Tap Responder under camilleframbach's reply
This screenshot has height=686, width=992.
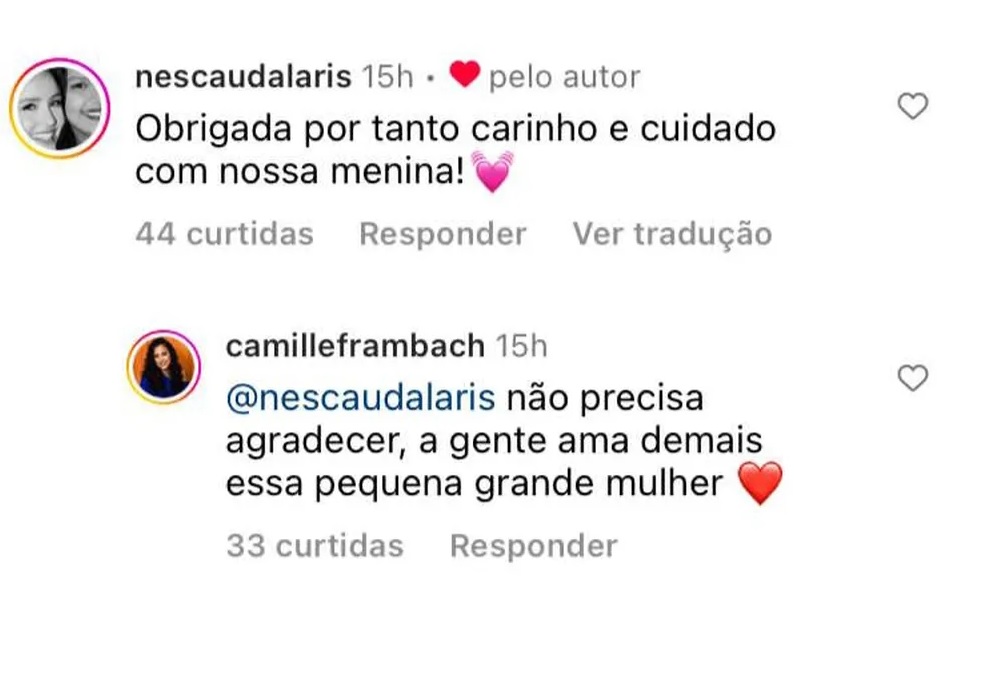pyautogui.click(x=534, y=546)
